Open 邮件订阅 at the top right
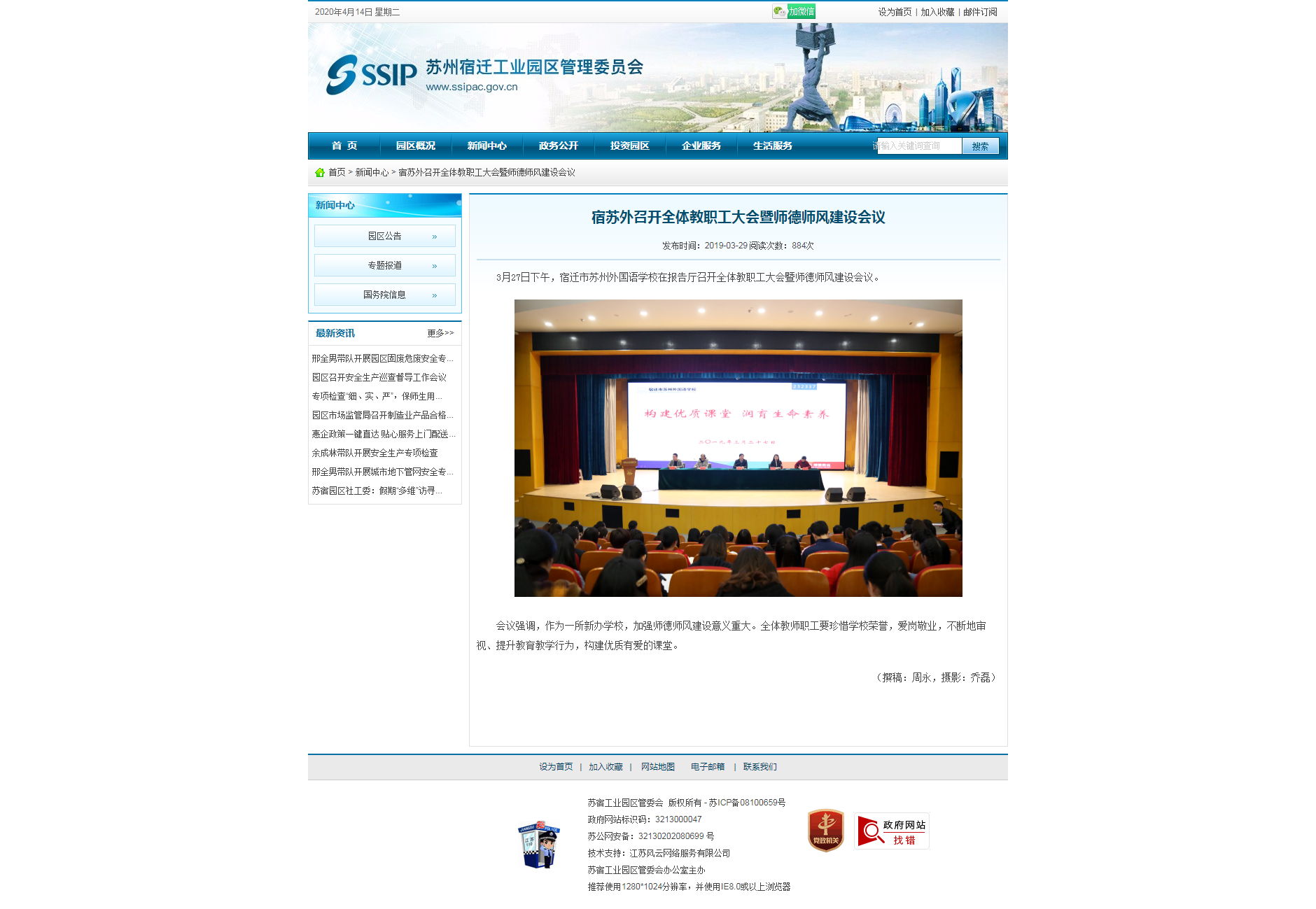Viewport: 1316px width, 909px height. coord(980,12)
